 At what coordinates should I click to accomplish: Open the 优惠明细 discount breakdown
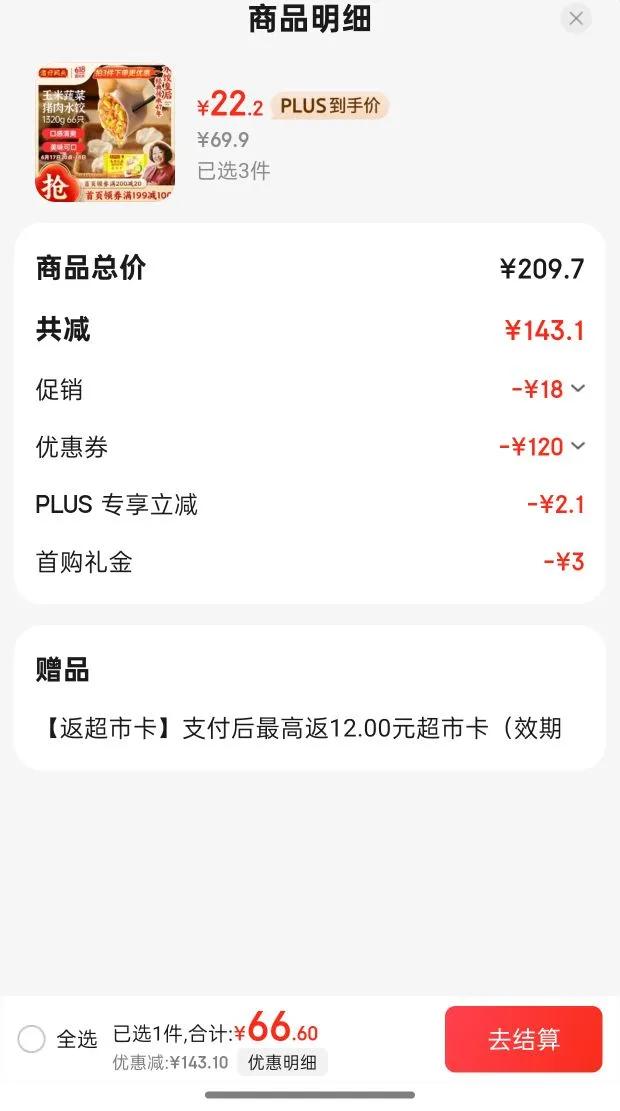click(x=282, y=1062)
